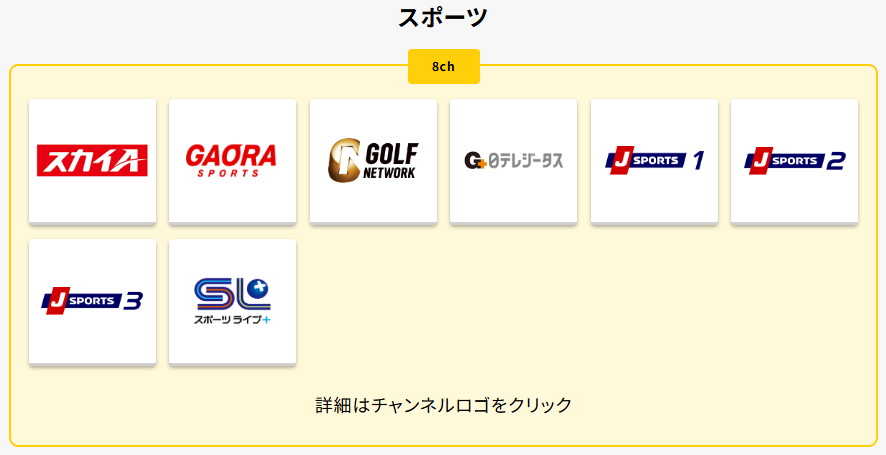Open the スポーツライブ+ channel card
The width and height of the screenshot is (886, 455).
232,301
